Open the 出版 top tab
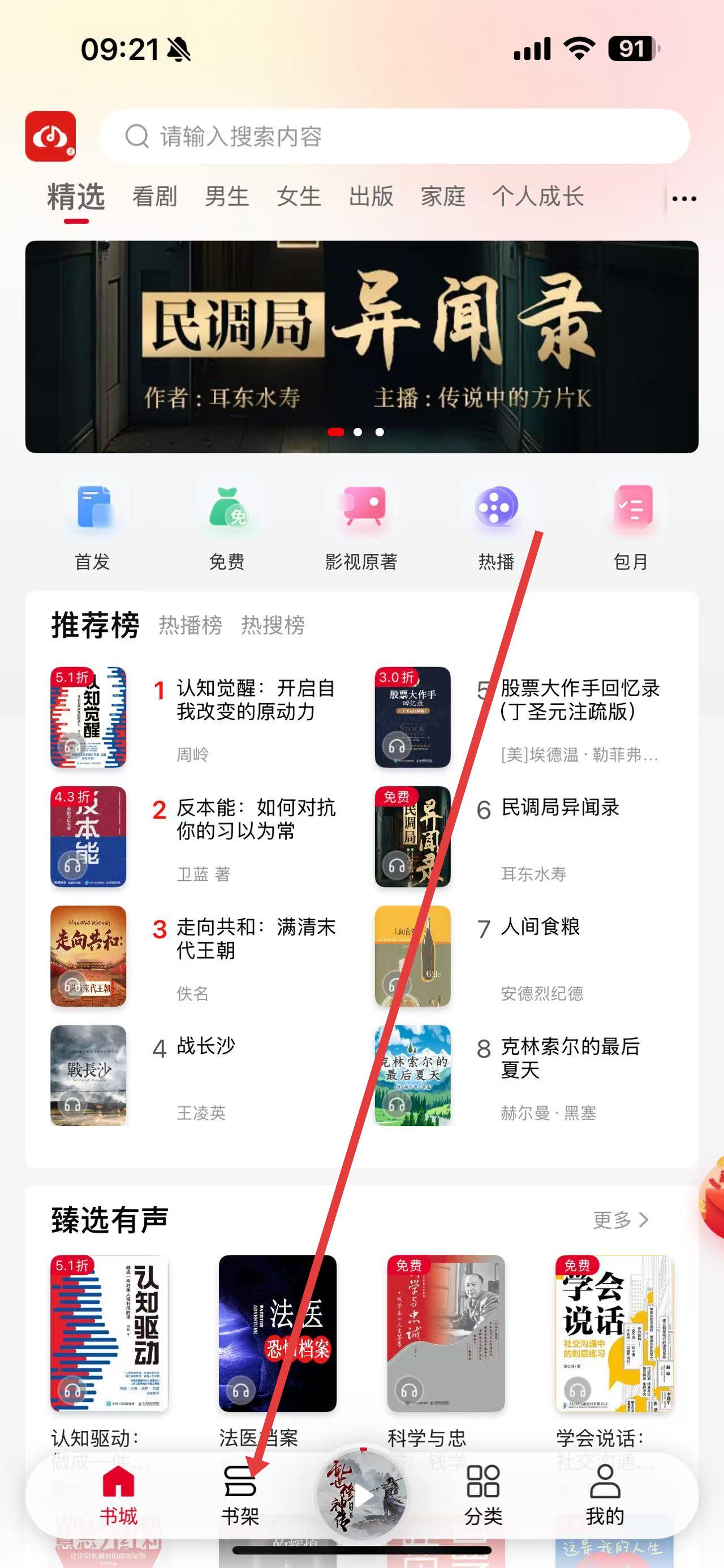 [371, 197]
